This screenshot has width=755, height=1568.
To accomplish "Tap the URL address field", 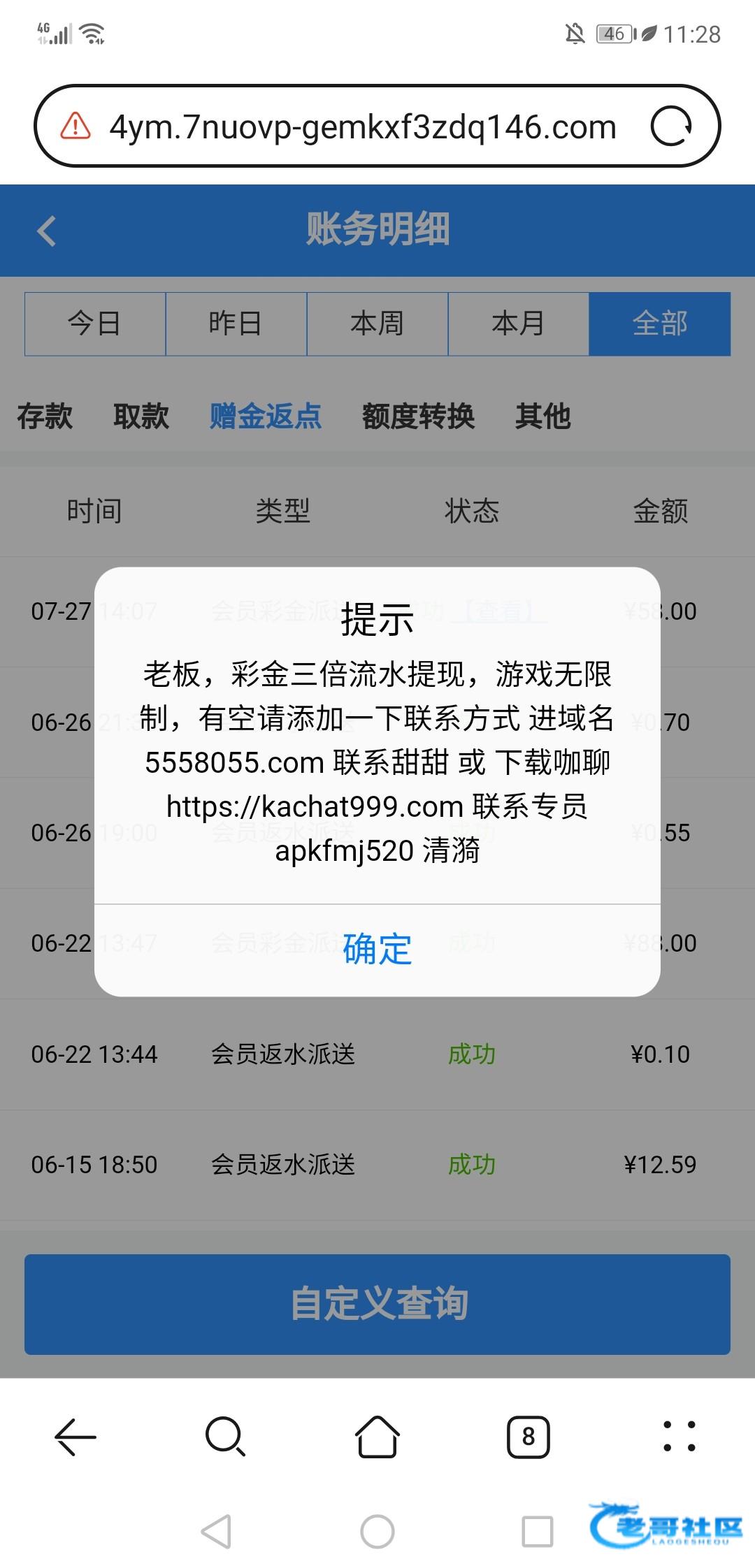I will point(362,127).
